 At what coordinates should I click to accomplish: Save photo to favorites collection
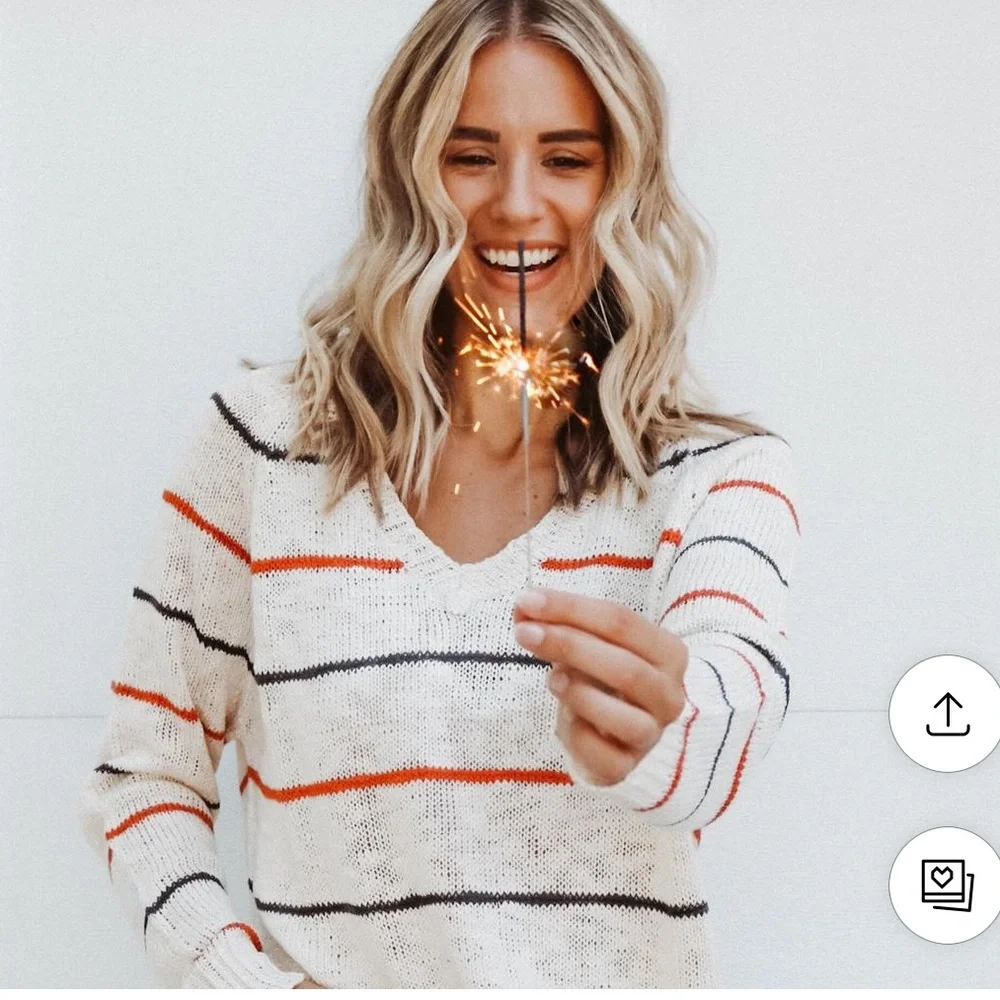tap(946, 885)
